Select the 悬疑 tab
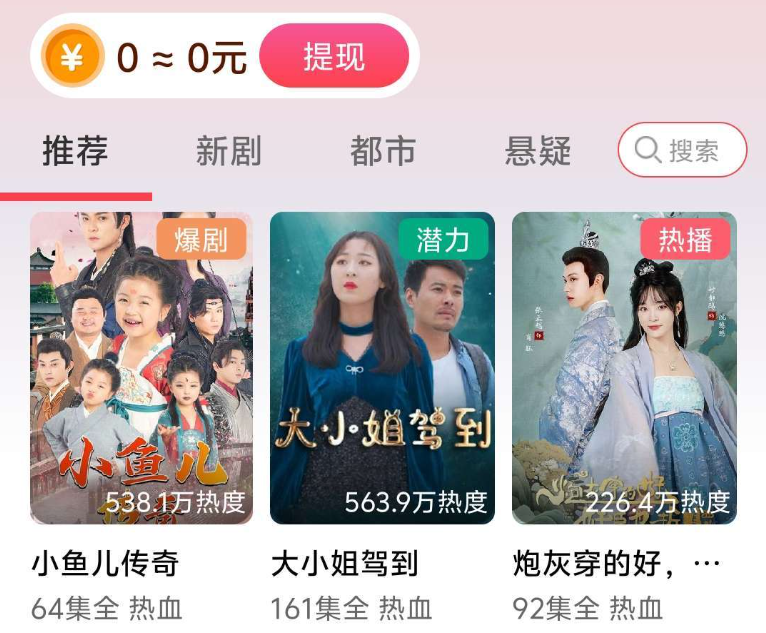Viewport: 766px width, 633px height. point(538,152)
